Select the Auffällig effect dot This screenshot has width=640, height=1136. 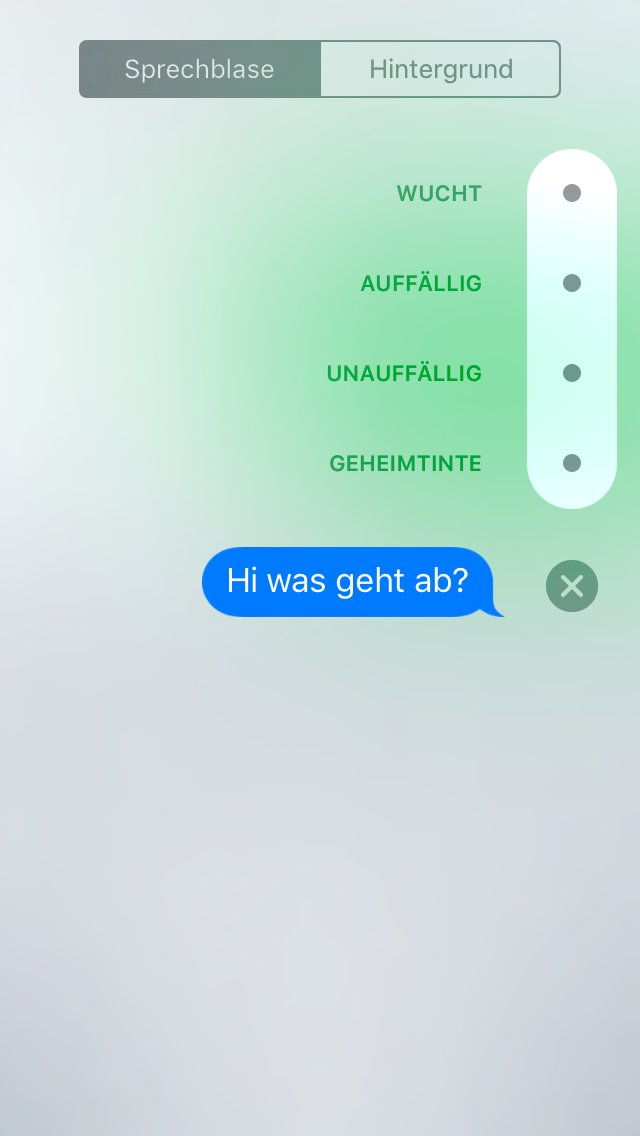(x=572, y=283)
